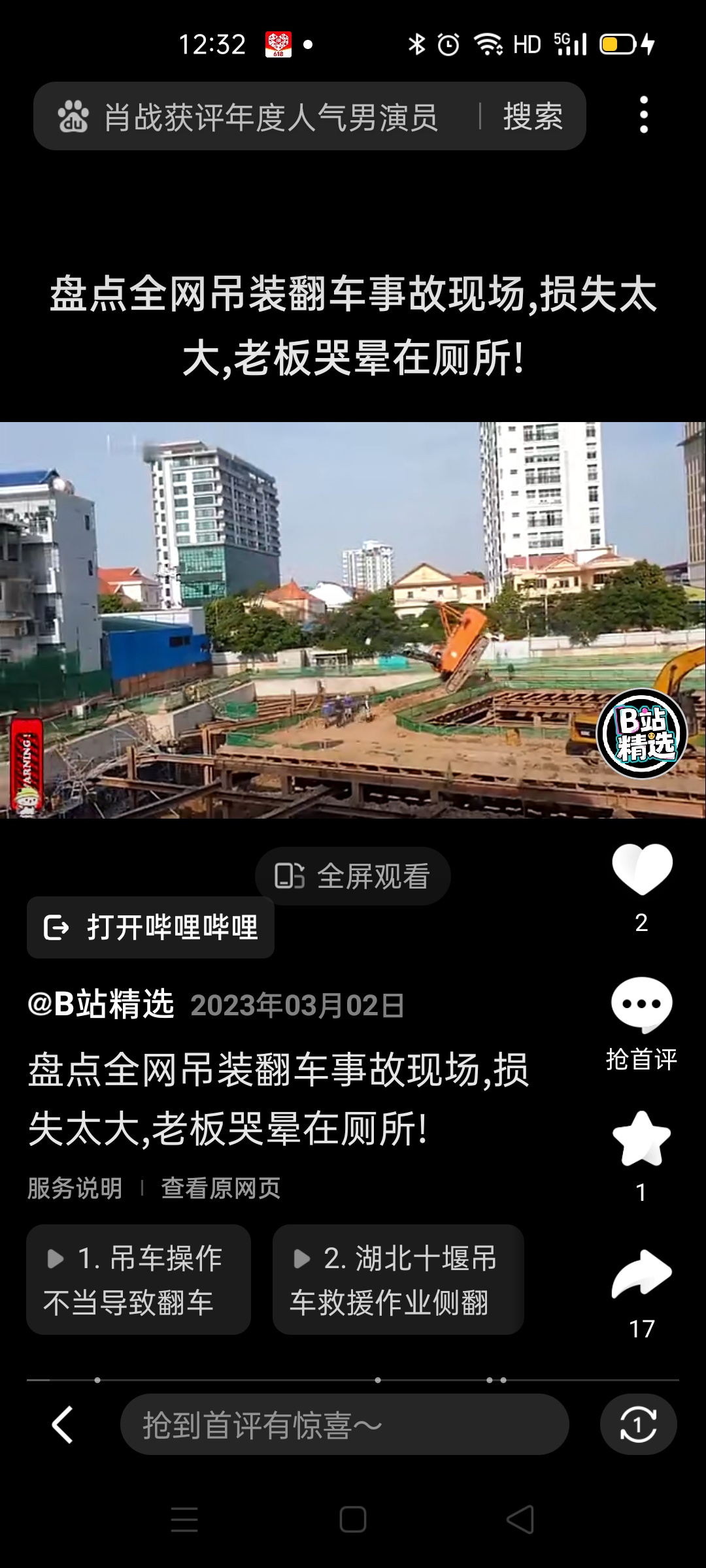Share the video with the arrow icon
The width and height of the screenshot is (706, 1568).
[x=642, y=1274]
